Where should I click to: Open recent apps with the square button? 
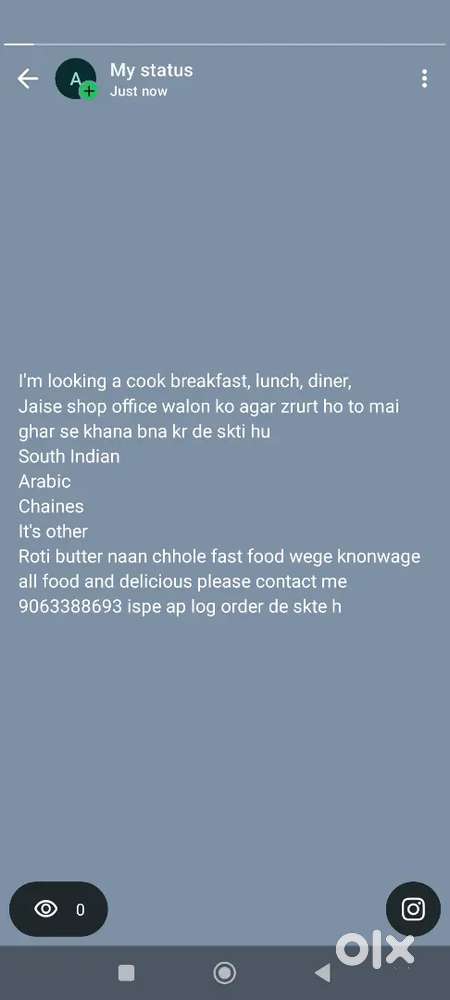[126, 973]
